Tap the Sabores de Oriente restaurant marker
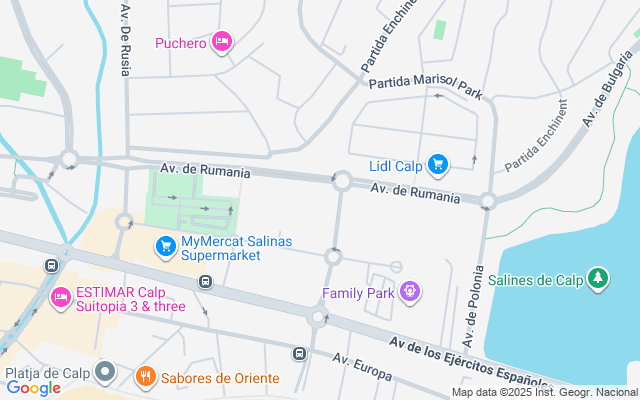The width and height of the screenshot is (640, 400). point(146,377)
